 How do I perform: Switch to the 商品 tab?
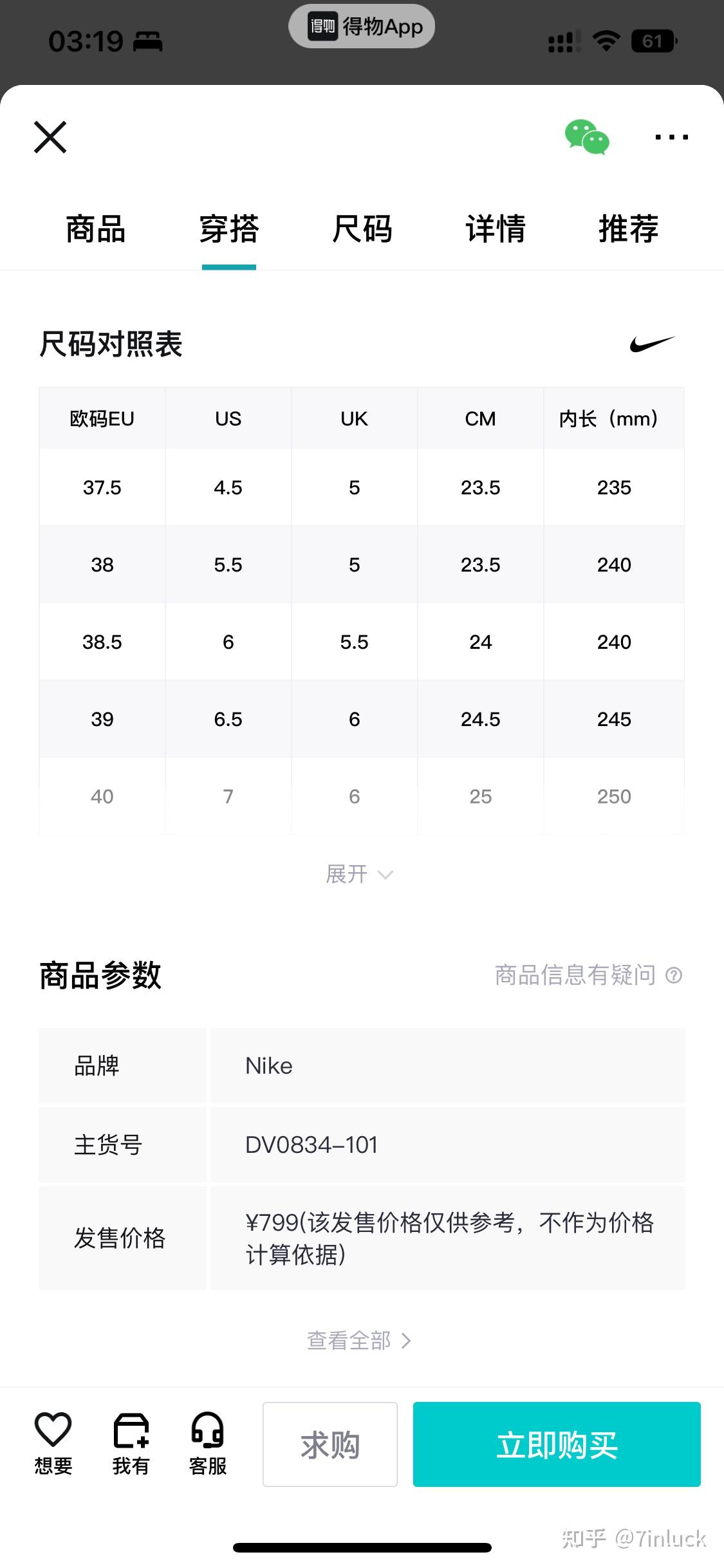tap(96, 230)
